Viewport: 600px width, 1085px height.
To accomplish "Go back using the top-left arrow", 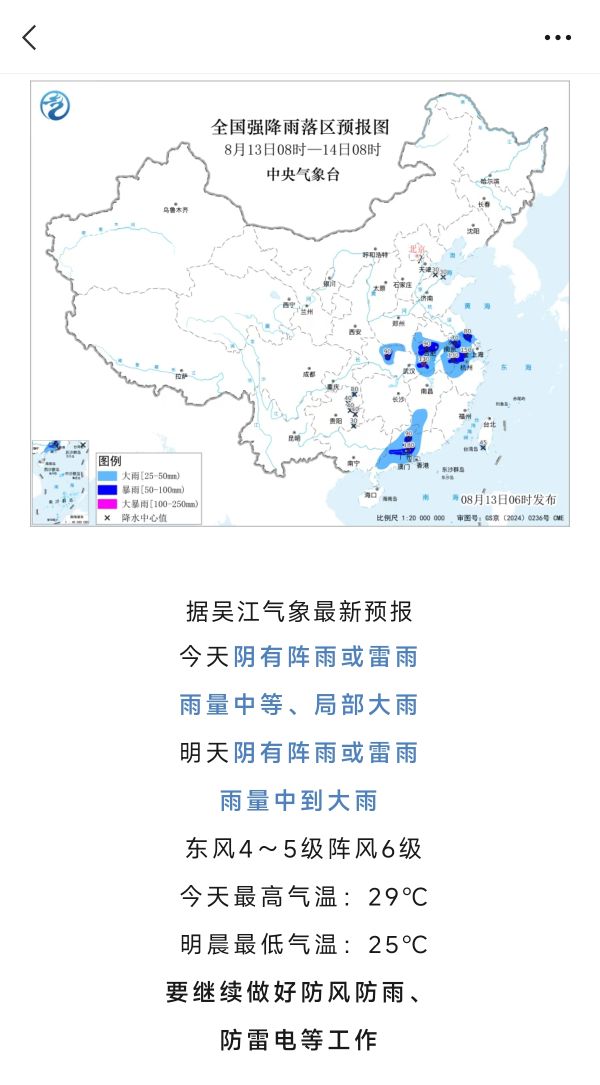I will (29, 37).
